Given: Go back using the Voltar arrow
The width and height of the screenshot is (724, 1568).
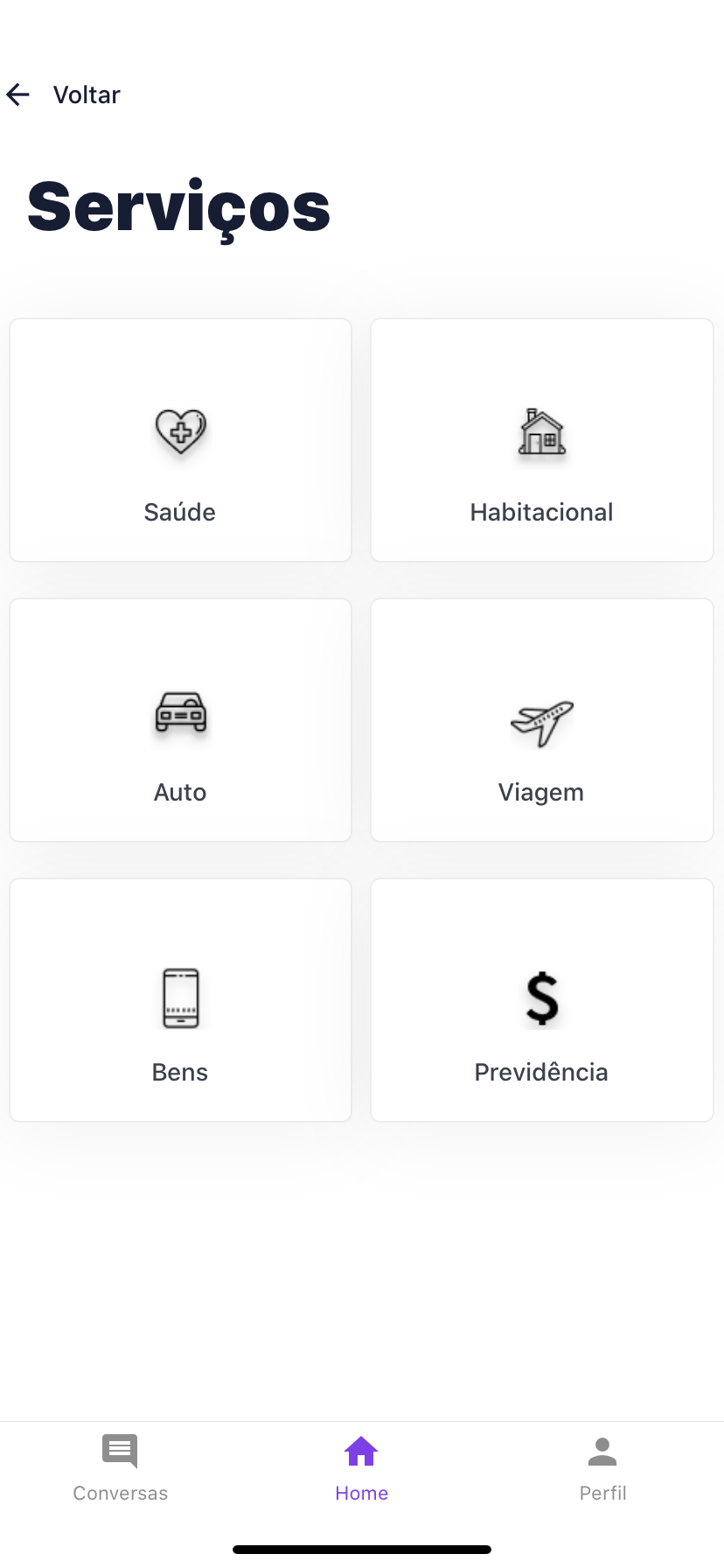Looking at the screenshot, I should [x=18, y=94].
